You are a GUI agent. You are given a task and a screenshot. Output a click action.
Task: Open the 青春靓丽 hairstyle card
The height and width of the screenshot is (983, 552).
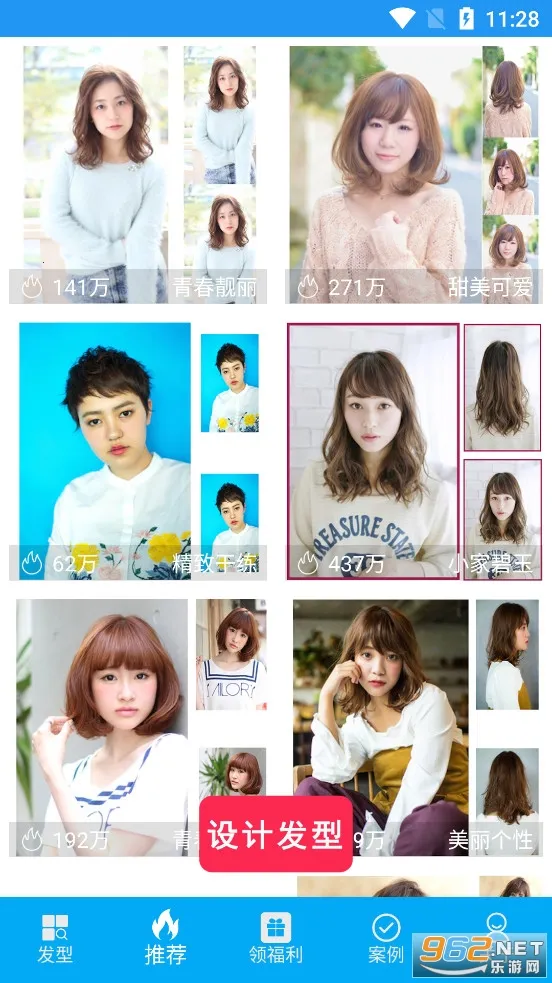[138, 174]
